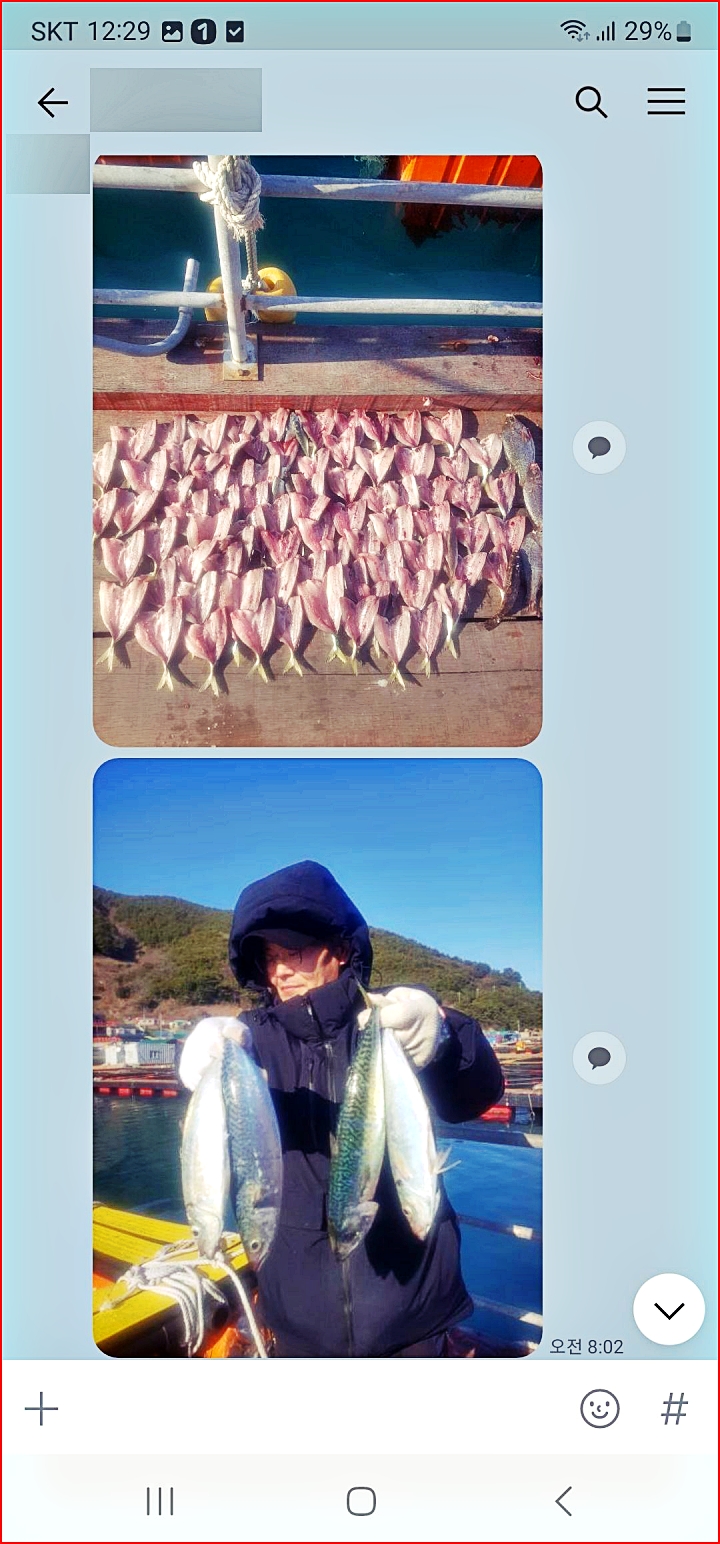Go back to the chat list

point(52,102)
